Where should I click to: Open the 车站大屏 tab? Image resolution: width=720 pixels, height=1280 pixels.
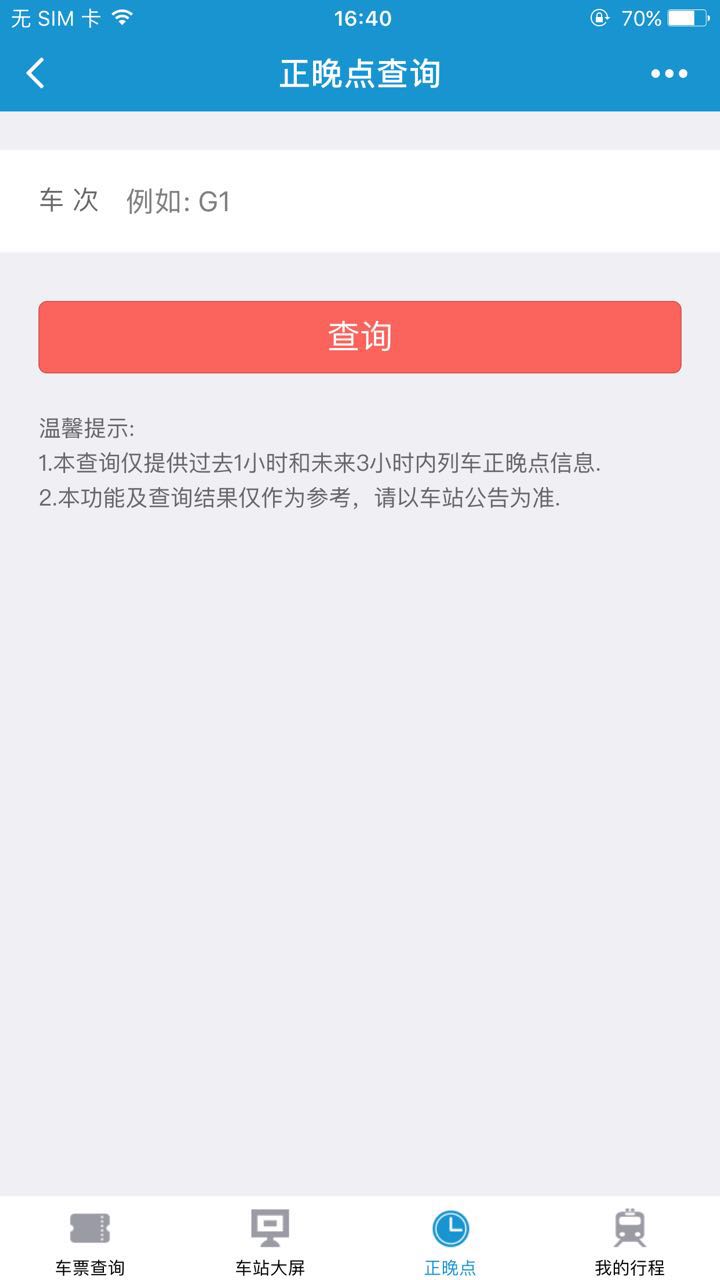(x=270, y=1240)
